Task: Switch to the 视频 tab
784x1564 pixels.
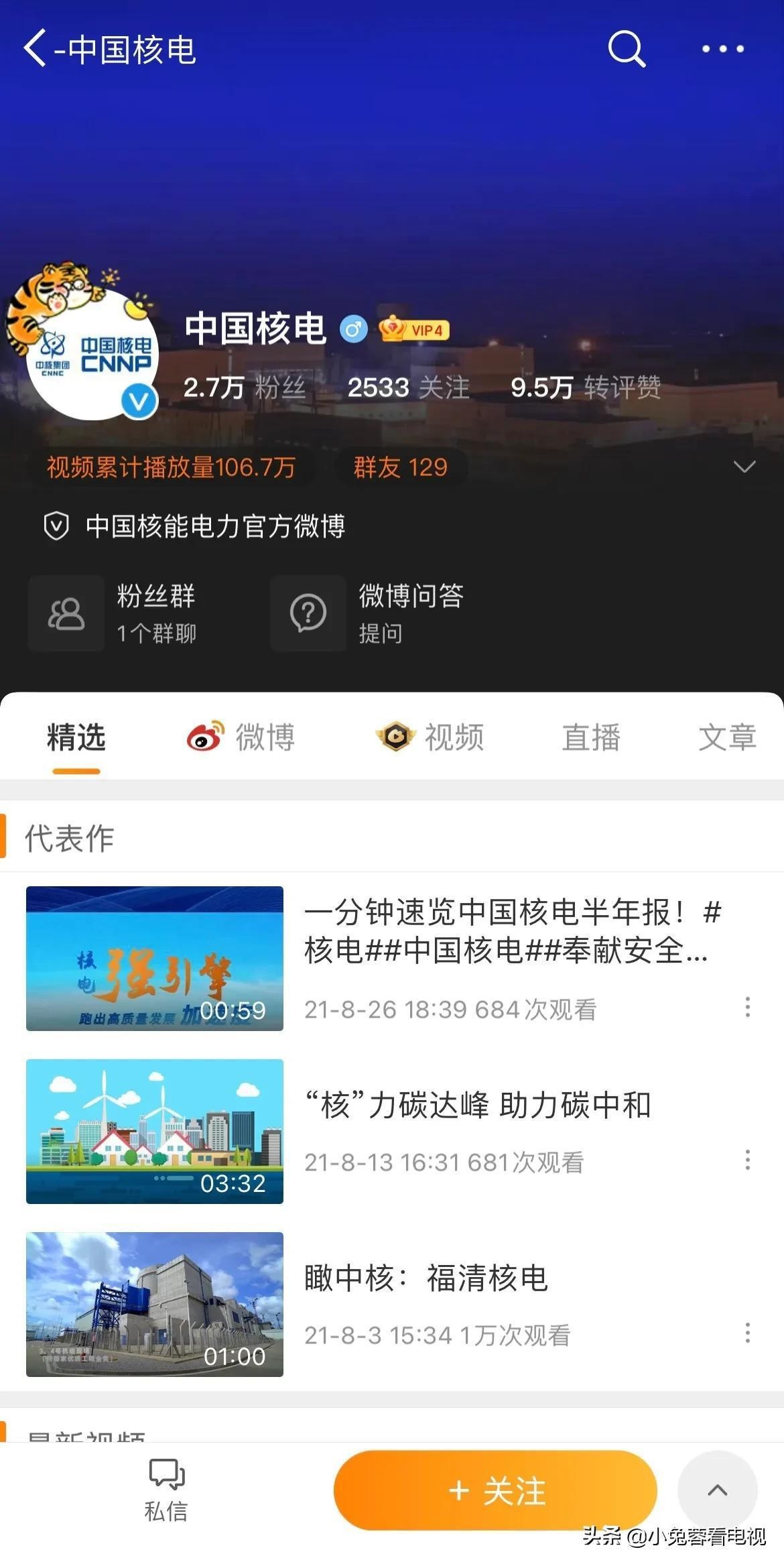Action: point(430,737)
